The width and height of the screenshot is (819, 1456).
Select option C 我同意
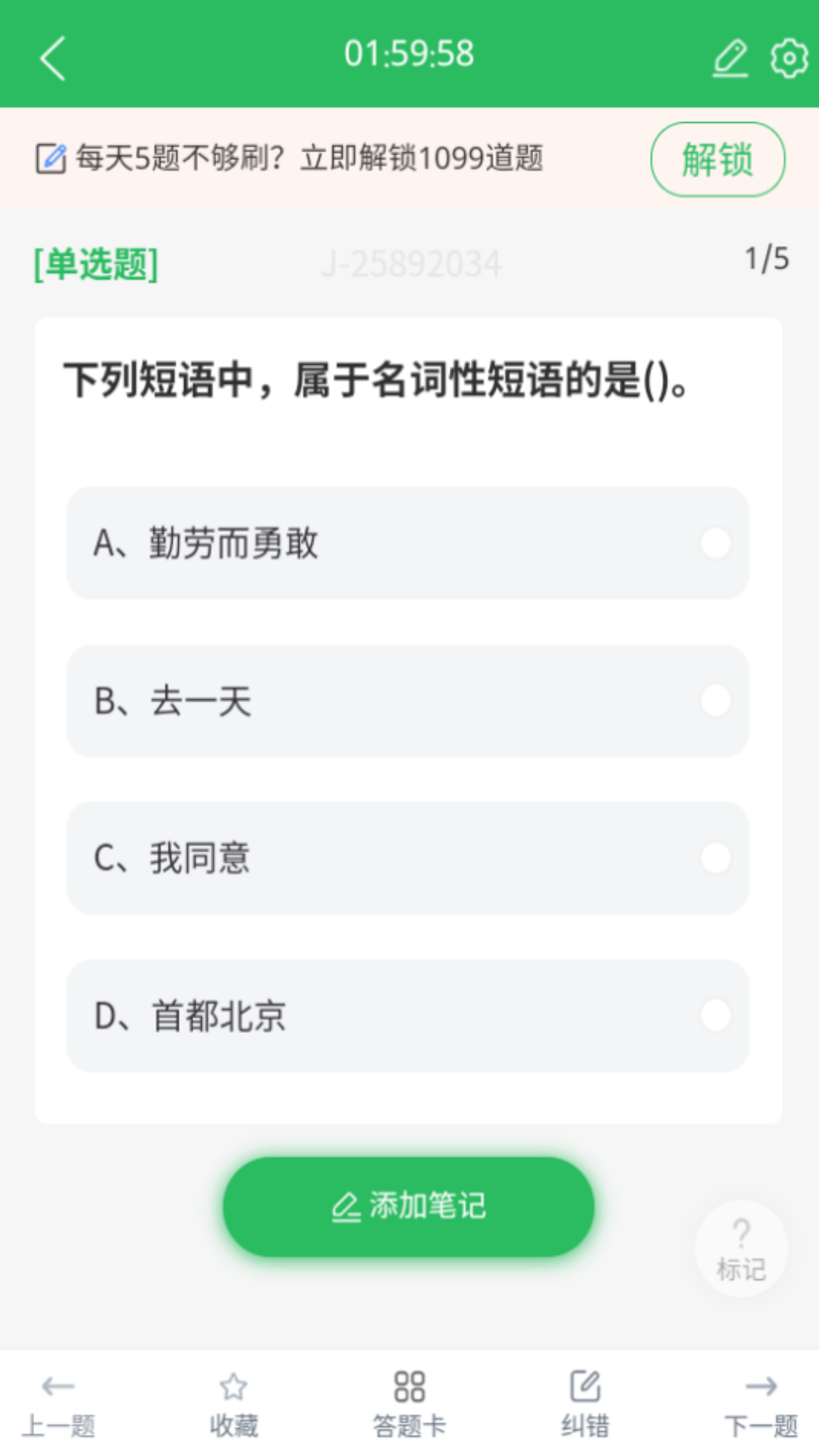coord(407,857)
